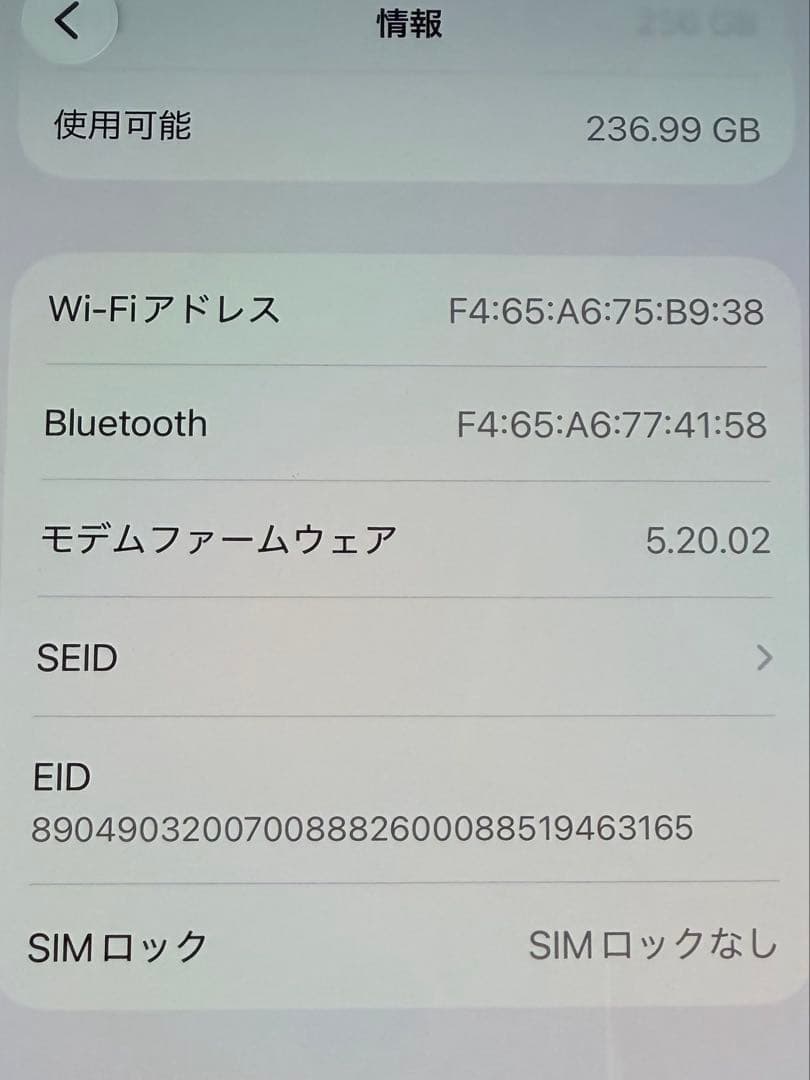Viewport: 810px width, 1080px height.
Task: Select the SEID row label
Action: pyautogui.click(x=80, y=658)
